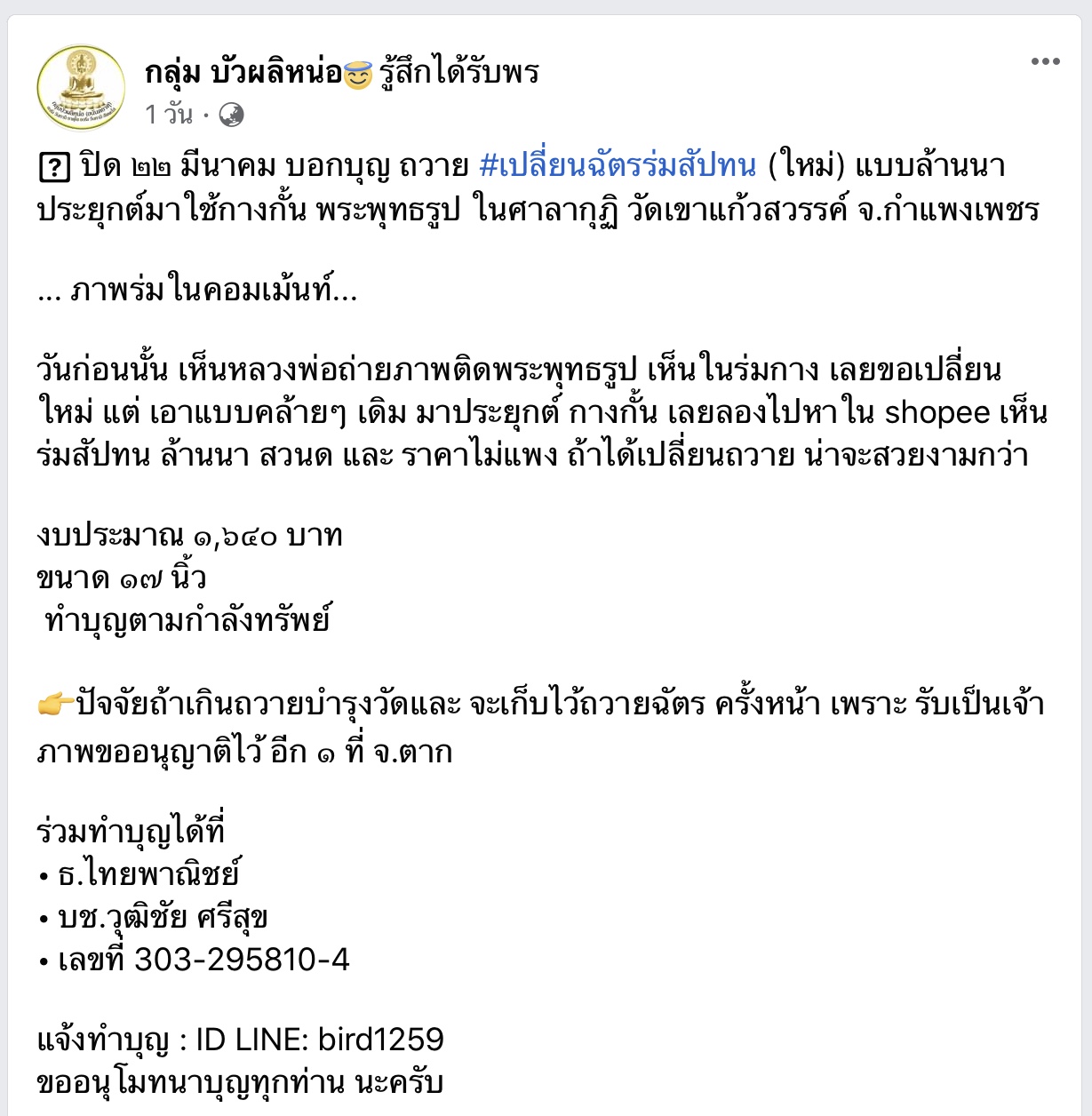Open the กลุ่ม บัวผลิหน่อ page name
1092x1116 pixels.
[x=243, y=73]
